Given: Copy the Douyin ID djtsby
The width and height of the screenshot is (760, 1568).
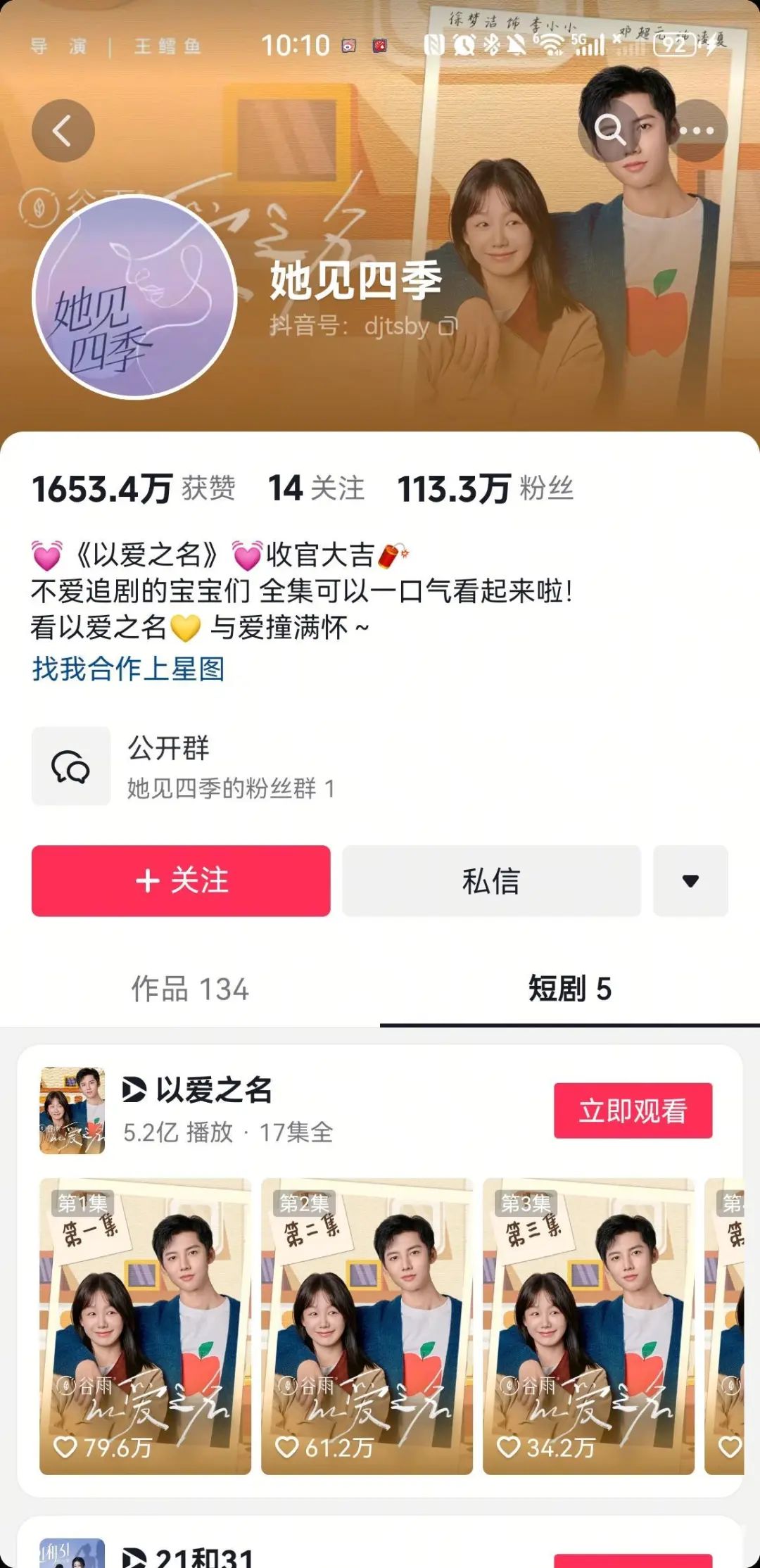Looking at the screenshot, I should tap(448, 326).
